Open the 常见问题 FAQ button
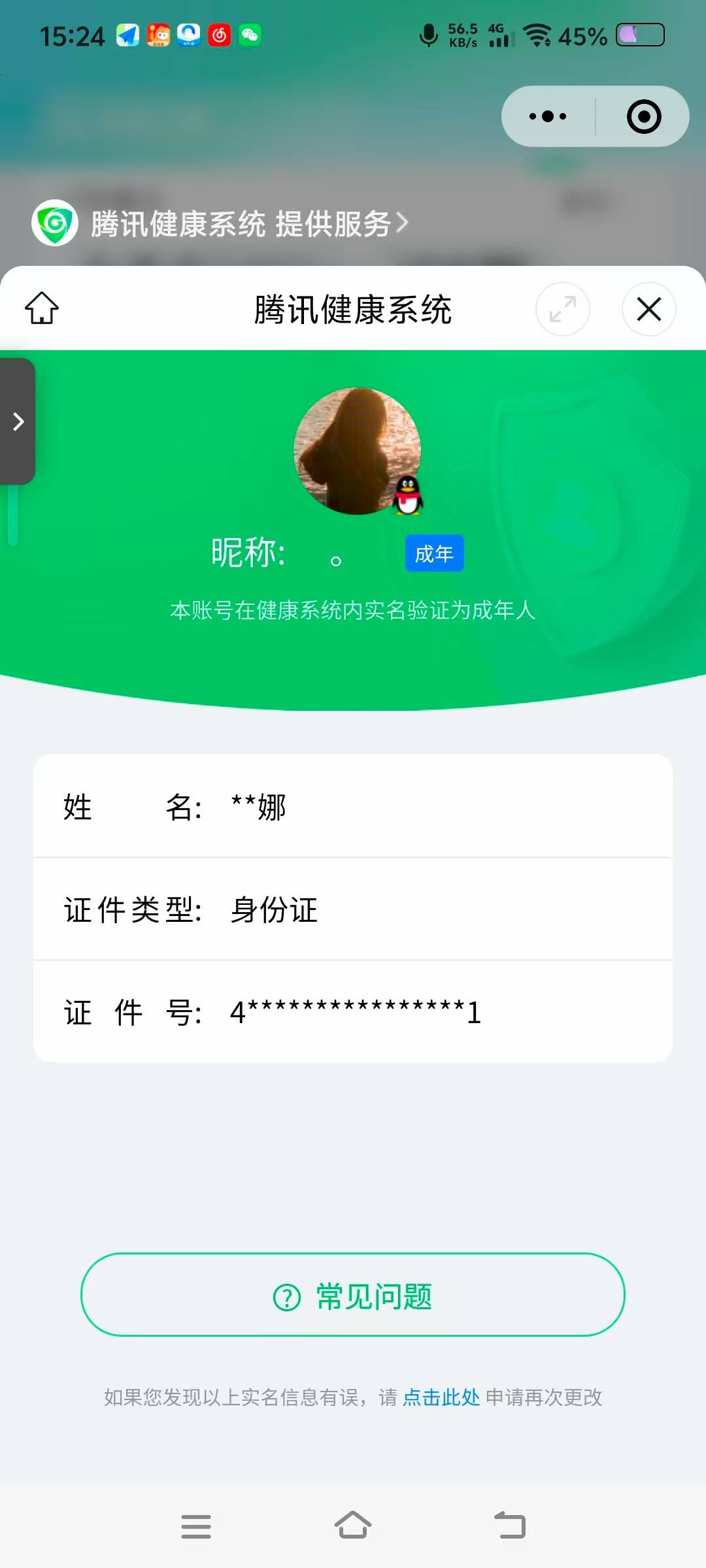Image resolution: width=706 pixels, height=1568 pixels. 353,1297
